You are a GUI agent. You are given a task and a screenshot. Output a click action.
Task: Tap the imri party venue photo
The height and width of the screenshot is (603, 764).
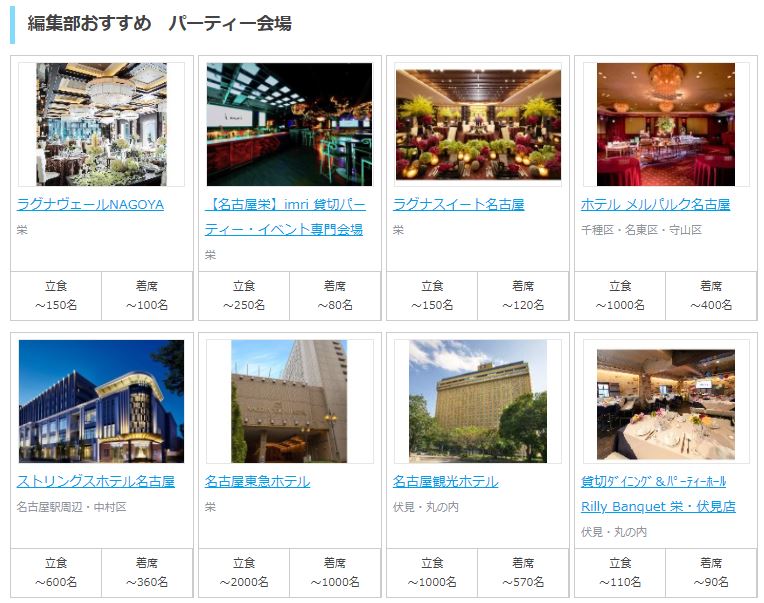pos(289,124)
